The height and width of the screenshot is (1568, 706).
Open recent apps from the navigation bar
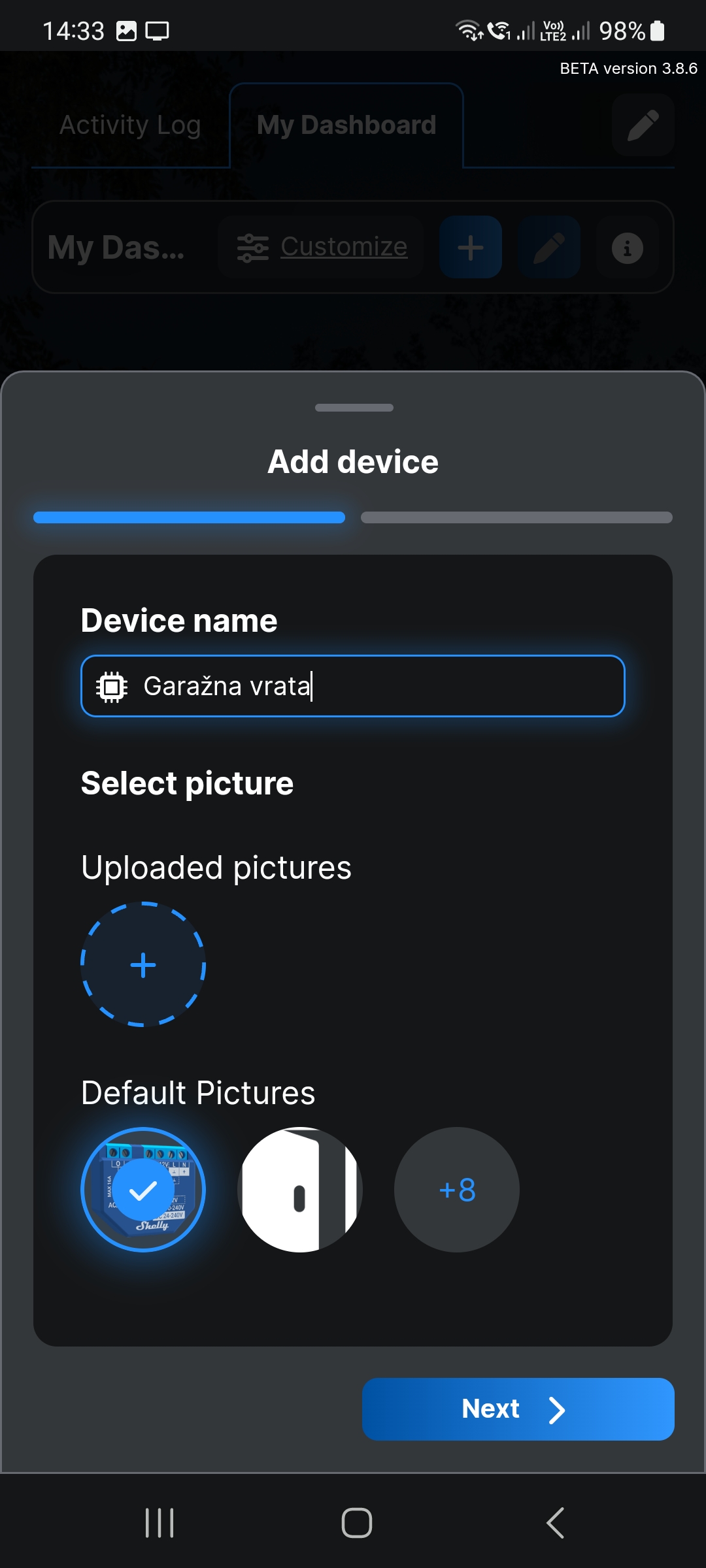point(160,1523)
